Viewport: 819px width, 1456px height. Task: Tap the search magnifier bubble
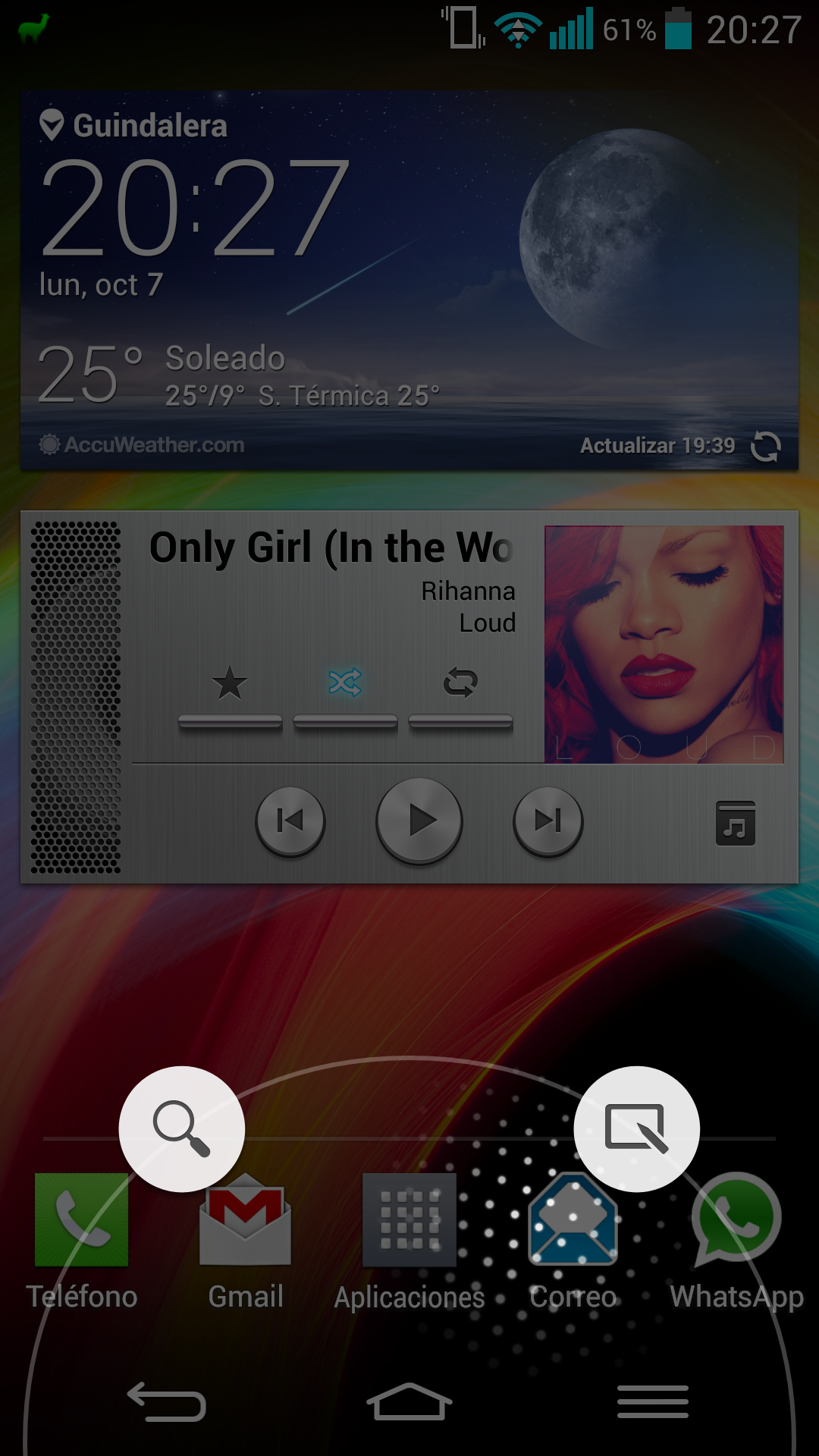(181, 1128)
